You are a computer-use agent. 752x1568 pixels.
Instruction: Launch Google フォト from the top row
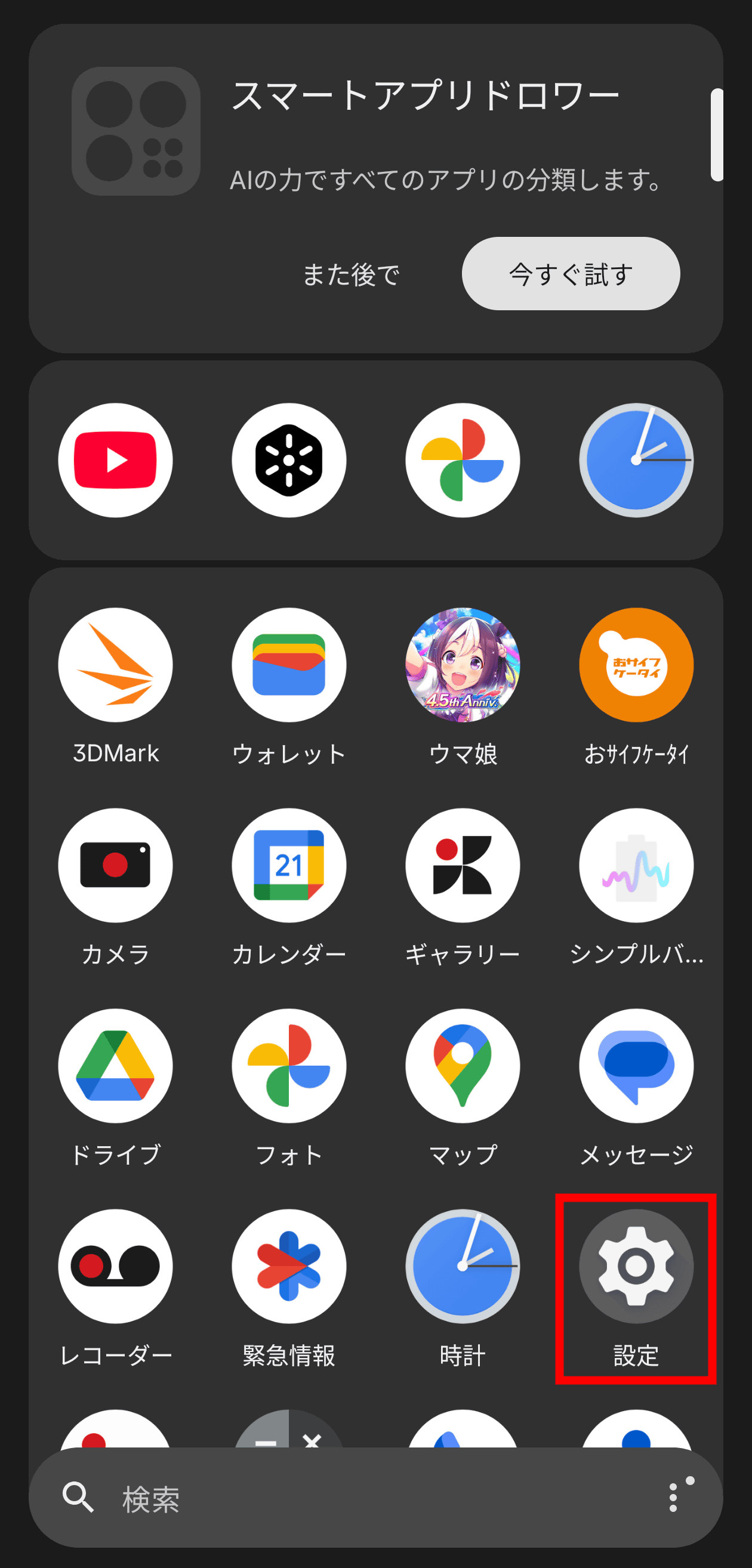[463, 459]
